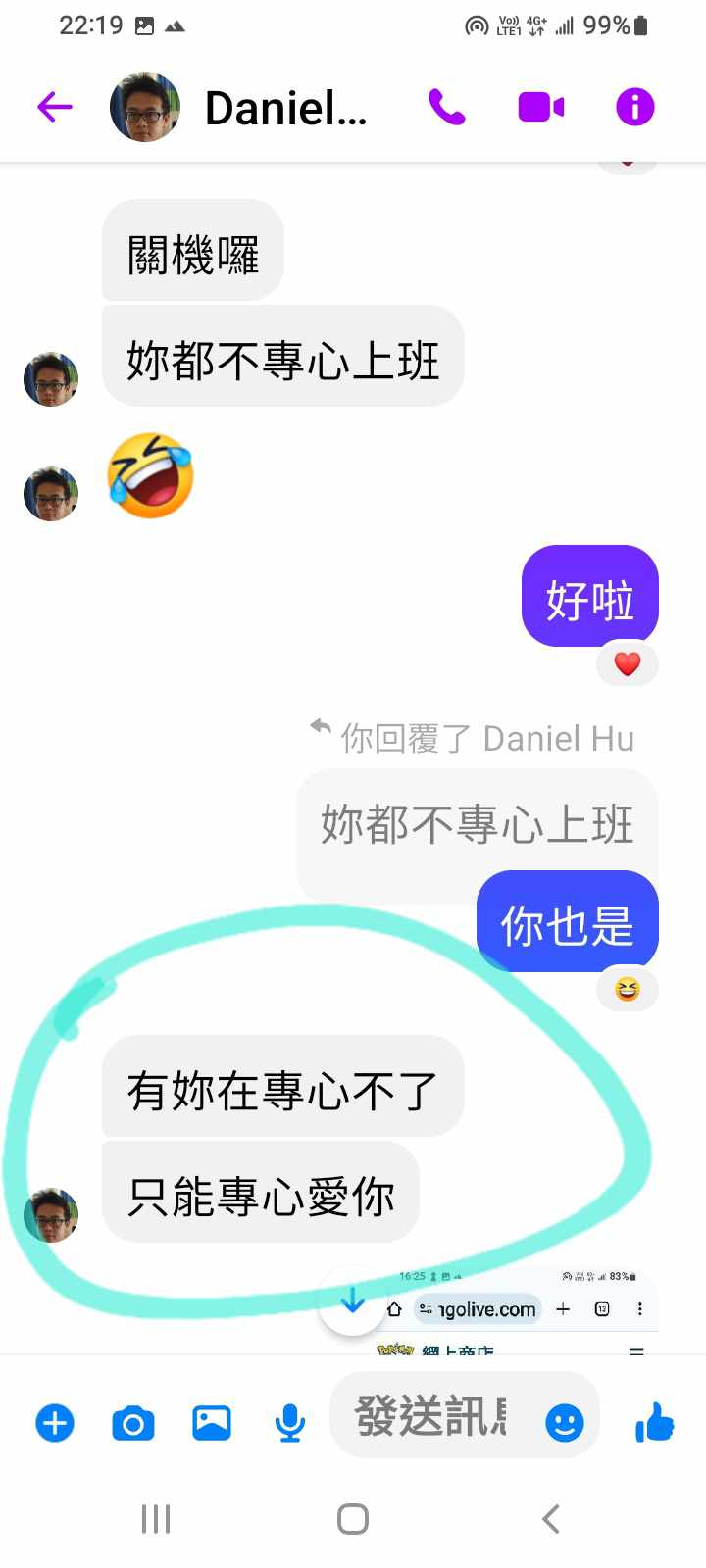Viewport: 706px width, 1568px height.
Task: Open the emoji picker in the message box
Action: (x=564, y=1423)
